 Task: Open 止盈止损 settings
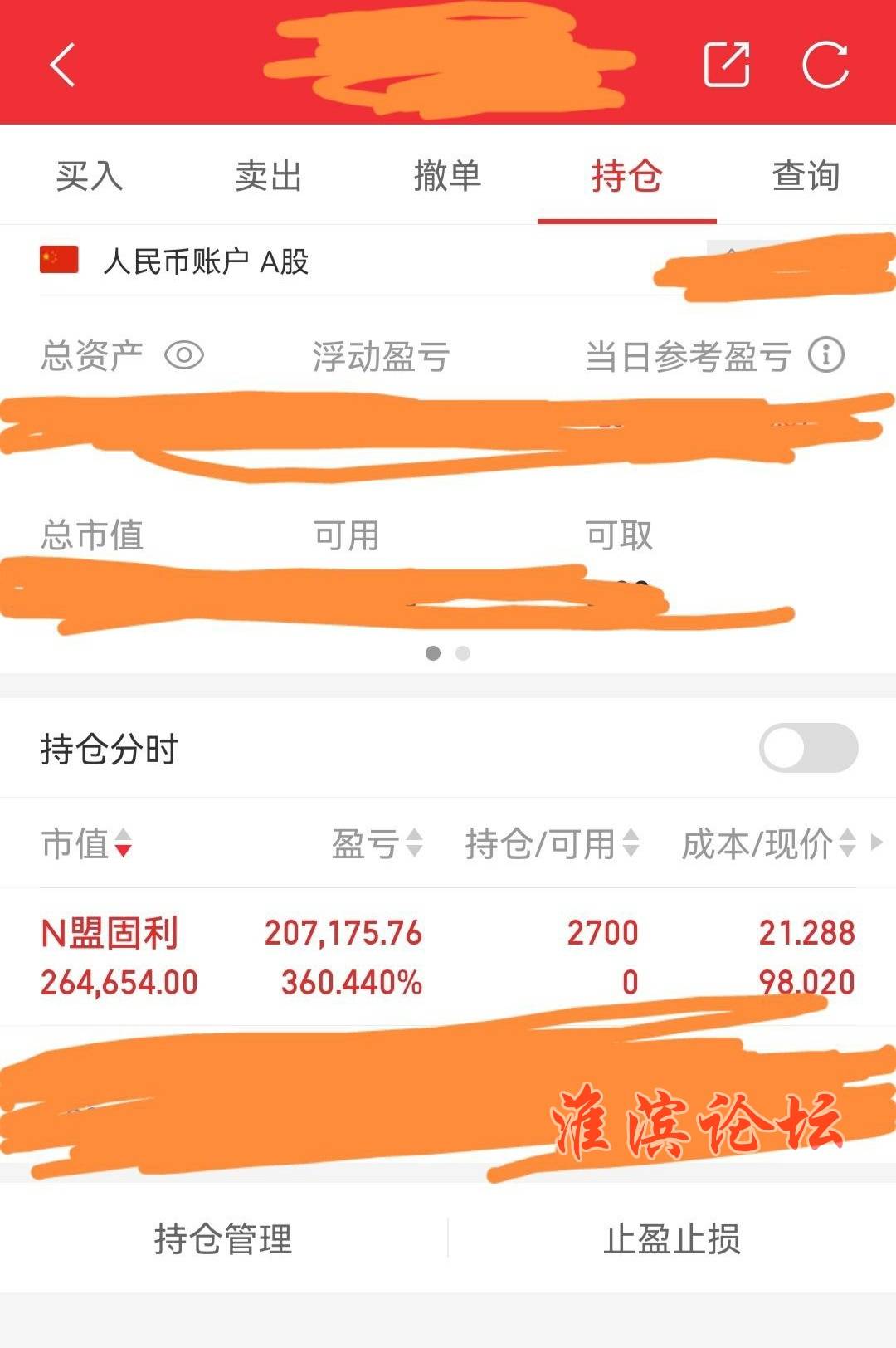[x=672, y=1238]
